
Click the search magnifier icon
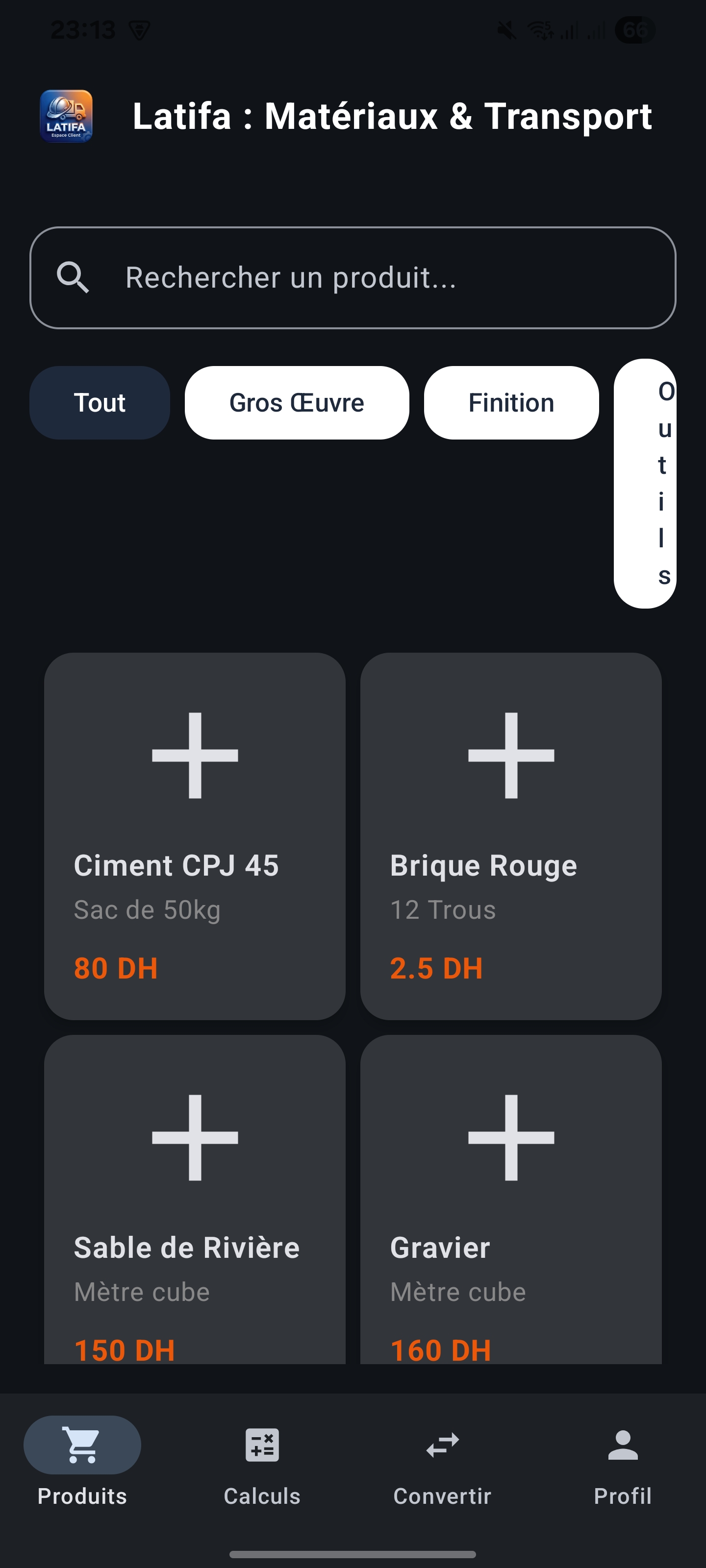tap(75, 278)
